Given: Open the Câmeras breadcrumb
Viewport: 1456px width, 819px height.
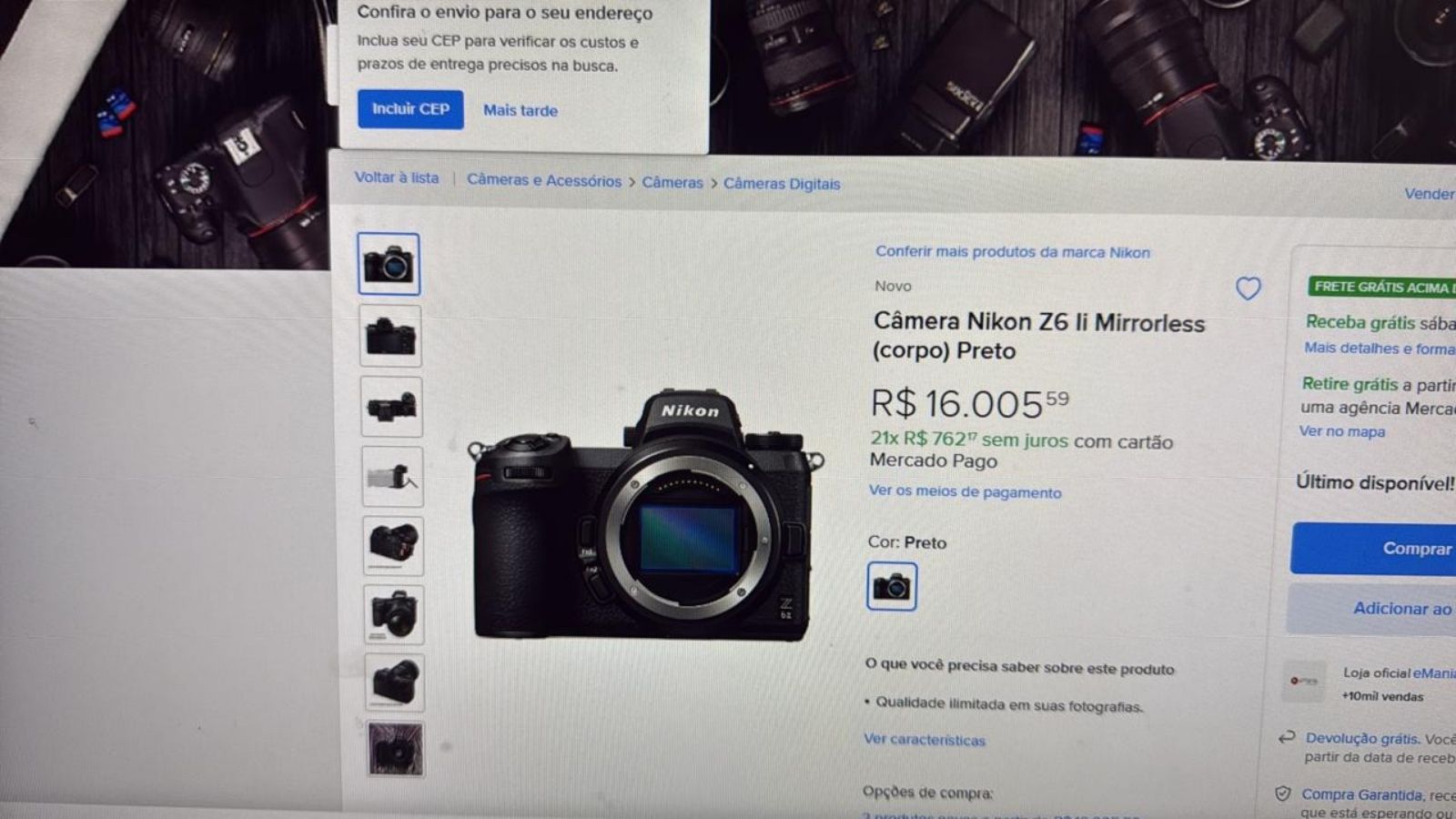Looking at the screenshot, I should [x=672, y=182].
